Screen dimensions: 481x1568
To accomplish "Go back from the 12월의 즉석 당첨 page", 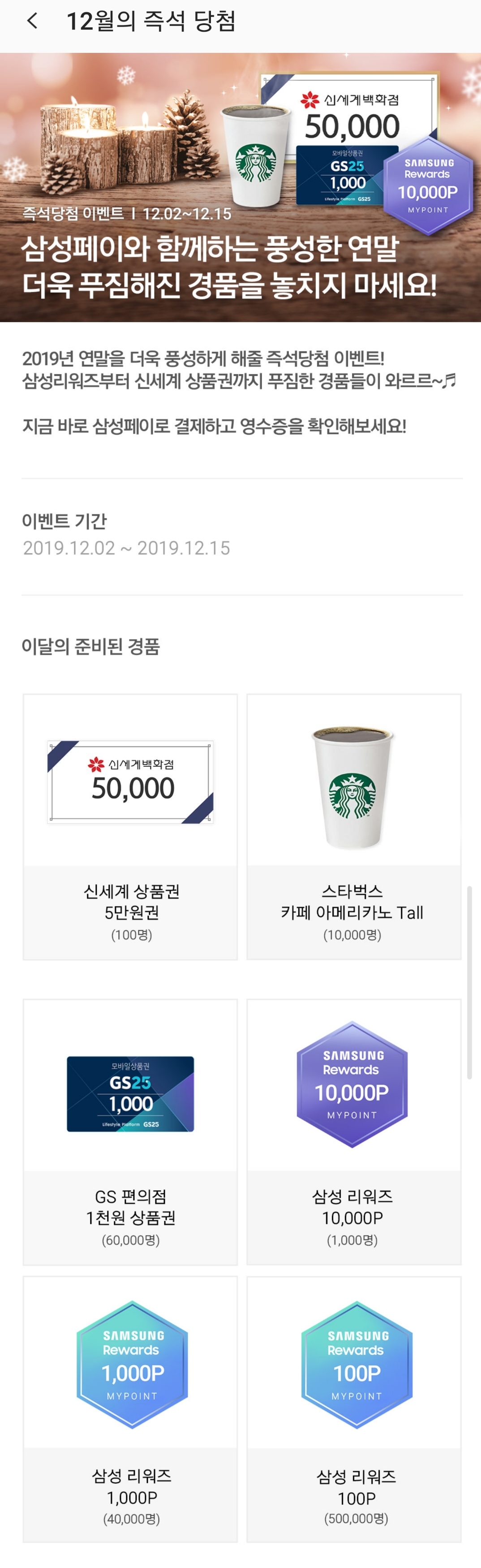I will (33, 22).
